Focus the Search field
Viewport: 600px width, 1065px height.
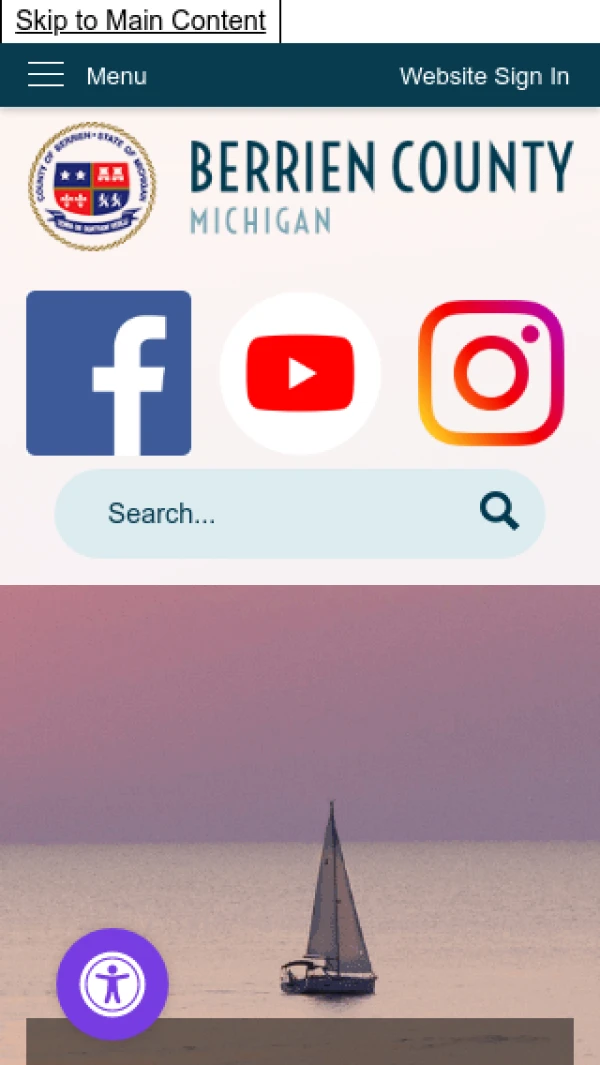click(270, 514)
